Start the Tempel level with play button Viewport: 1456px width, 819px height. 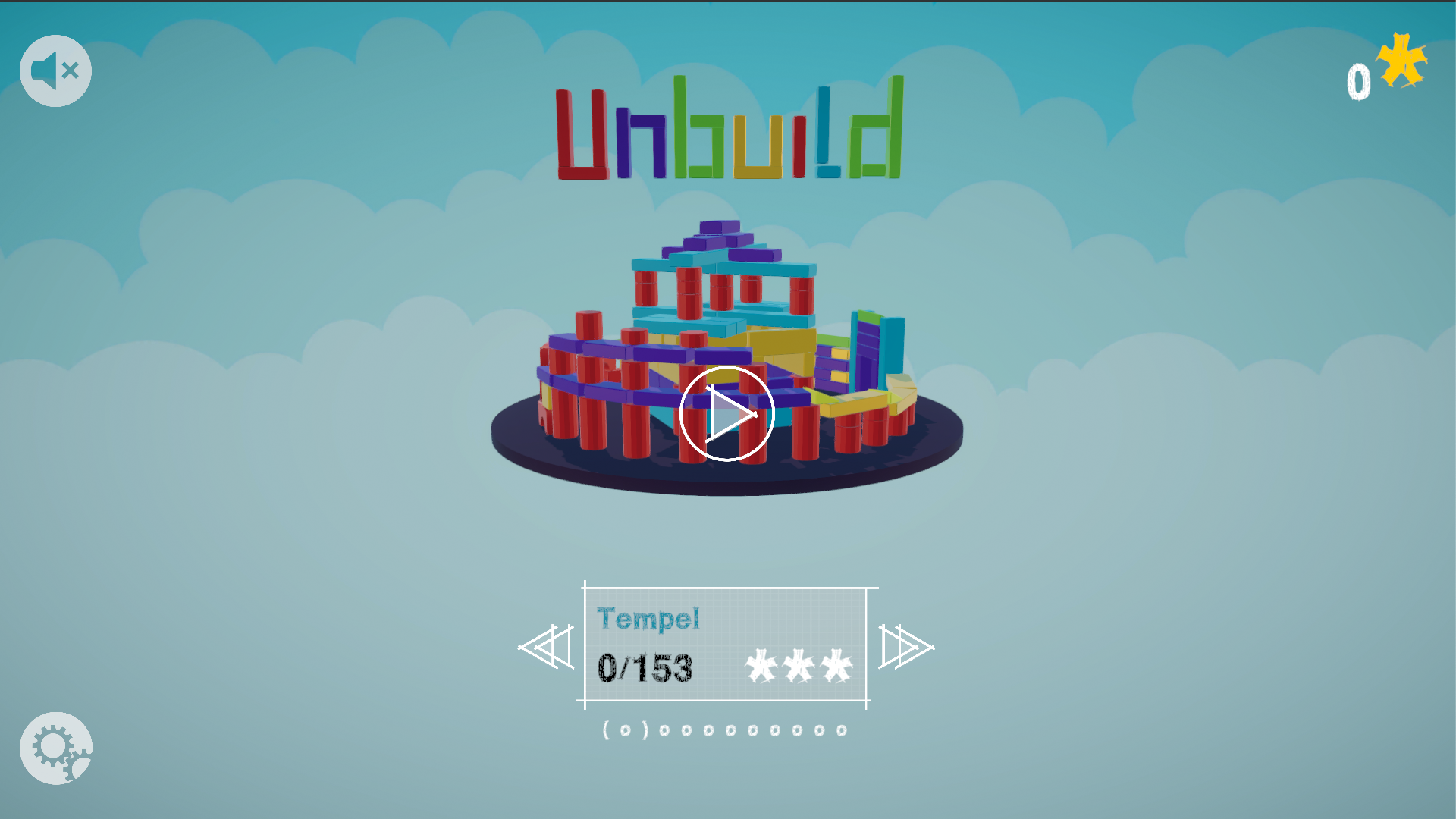click(726, 414)
